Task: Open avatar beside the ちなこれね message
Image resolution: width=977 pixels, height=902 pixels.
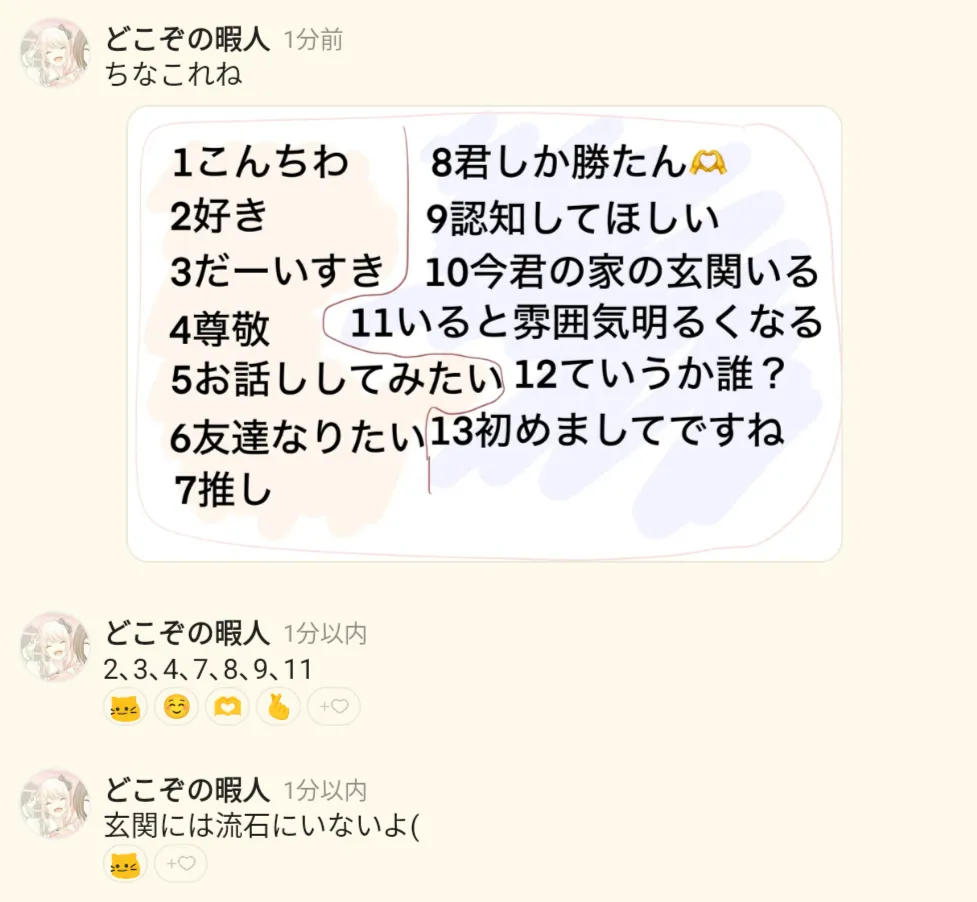Action: (56, 54)
